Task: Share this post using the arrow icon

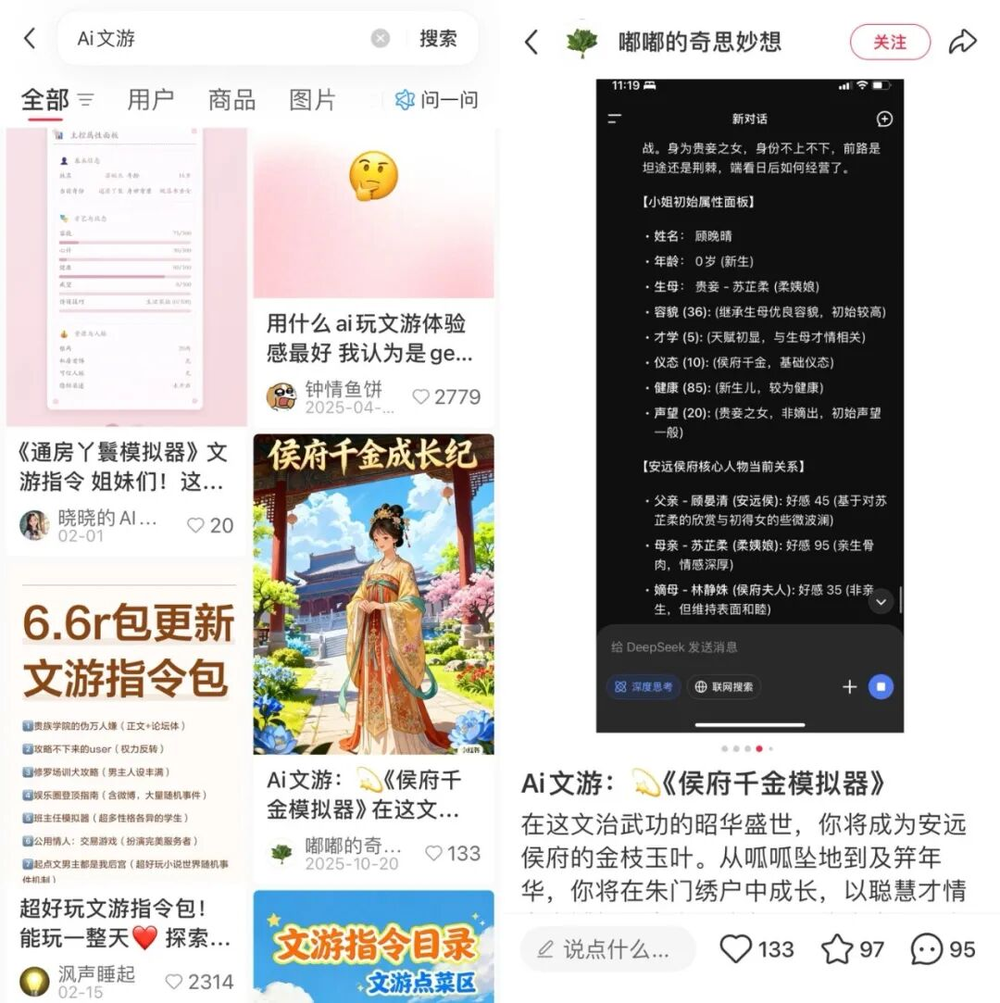Action: [962, 41]
